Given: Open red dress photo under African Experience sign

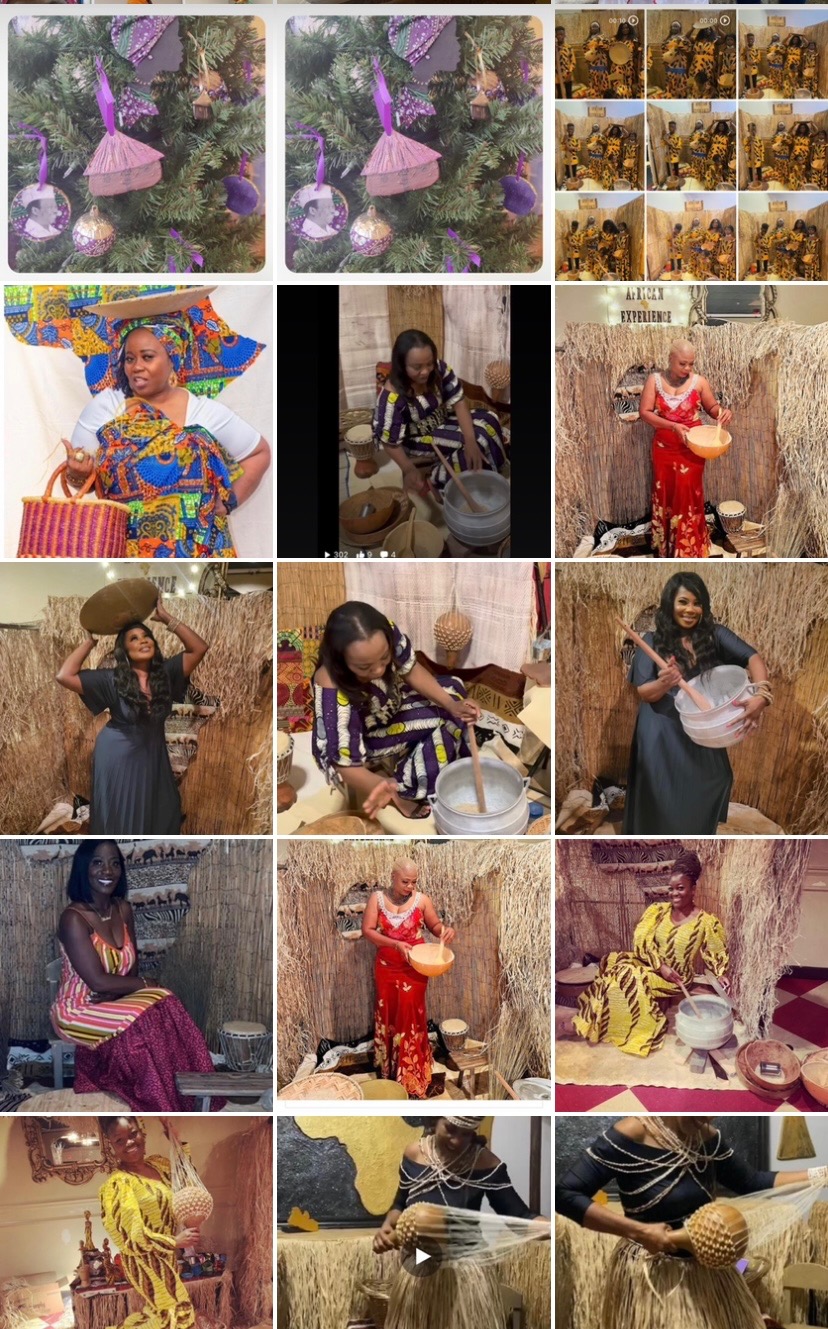Looking at the screenshot, I should [x=691, y=421].
